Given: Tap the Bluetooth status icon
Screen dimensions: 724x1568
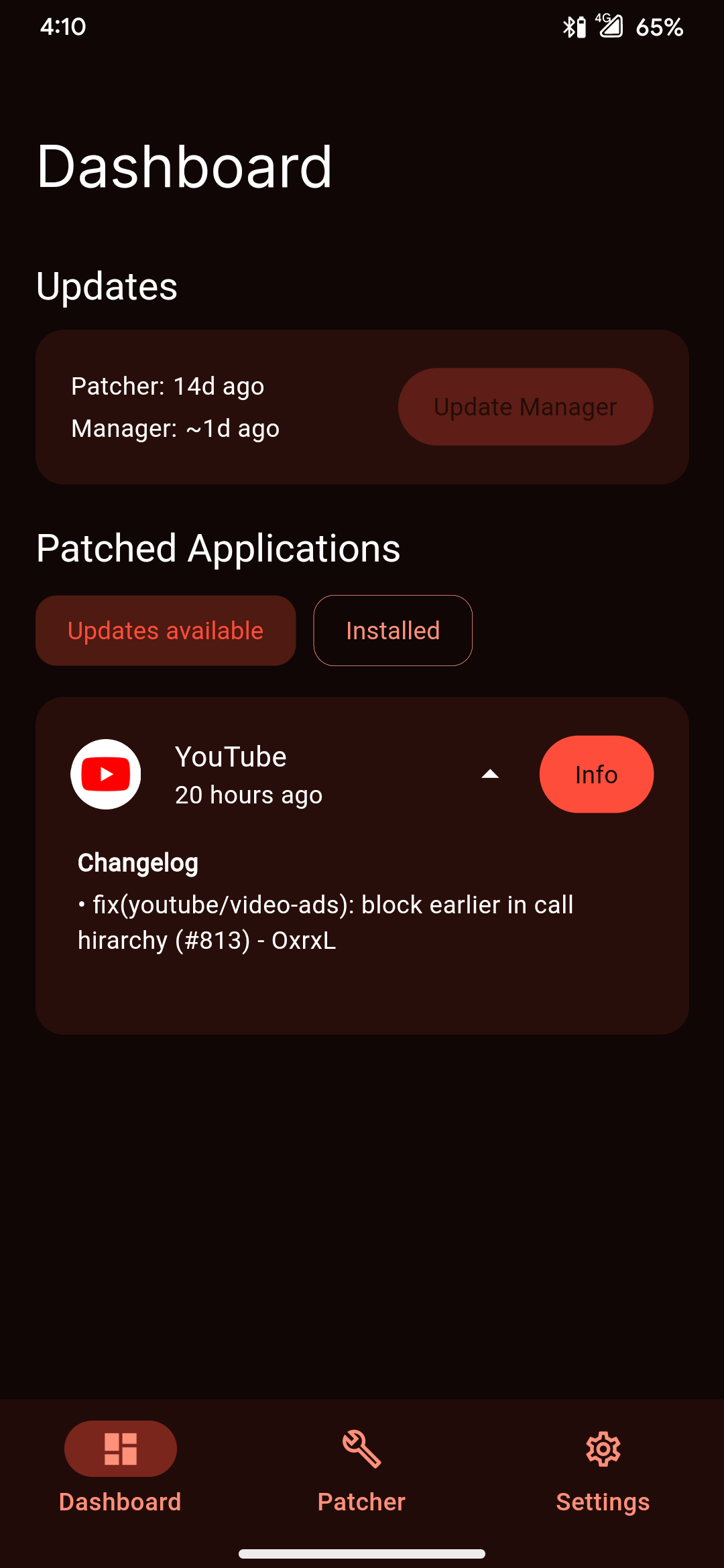Looking at the screenshot, I should click(570, 27).
